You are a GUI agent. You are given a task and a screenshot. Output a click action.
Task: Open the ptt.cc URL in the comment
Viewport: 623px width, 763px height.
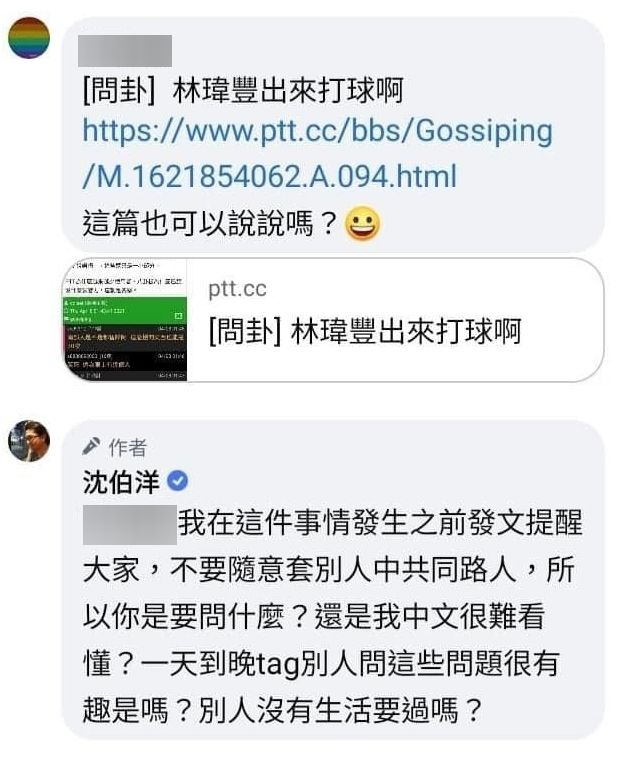point(316,155)
